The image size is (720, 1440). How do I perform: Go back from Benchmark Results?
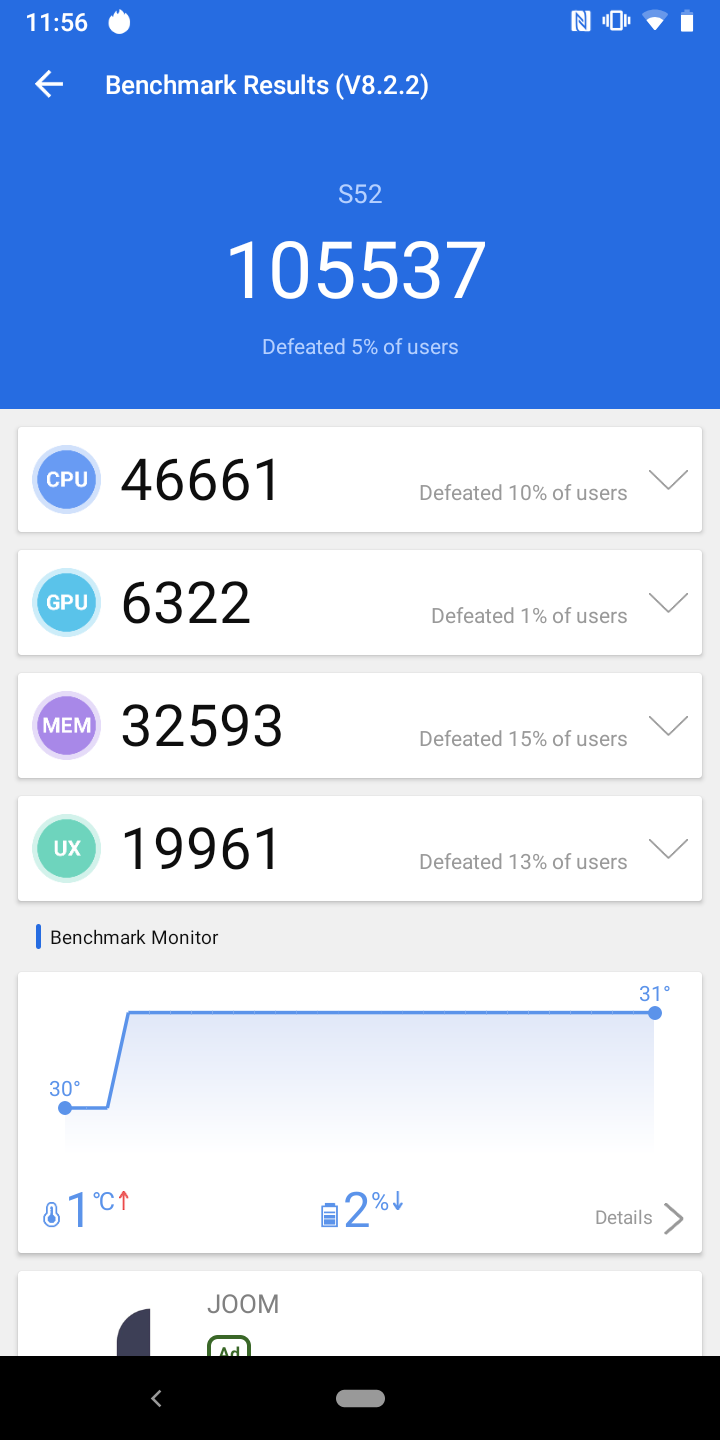pyautogui.click(x=49, y=85)
